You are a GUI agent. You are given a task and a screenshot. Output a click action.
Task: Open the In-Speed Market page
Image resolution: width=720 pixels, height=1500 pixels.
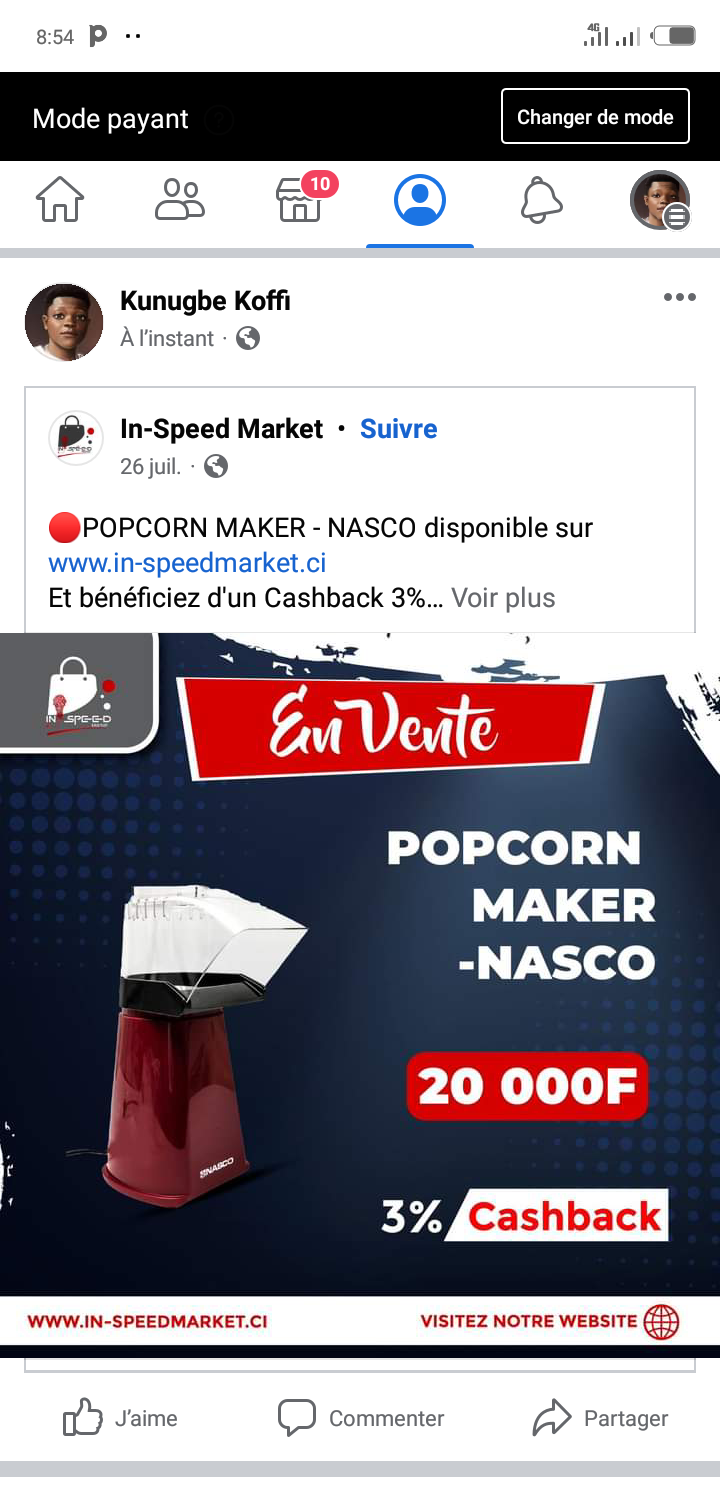(x=221, y=429)
